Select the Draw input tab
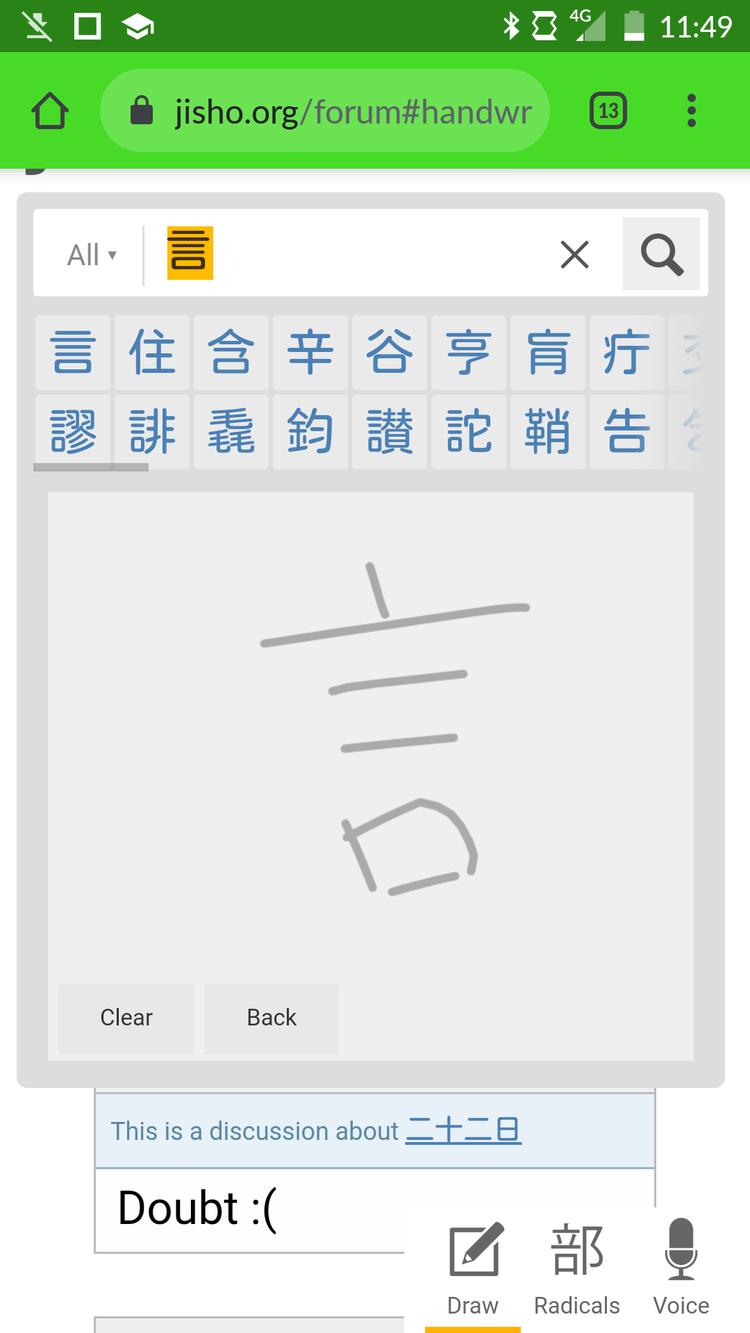The image size is (750, 1333). point(473,1269)
